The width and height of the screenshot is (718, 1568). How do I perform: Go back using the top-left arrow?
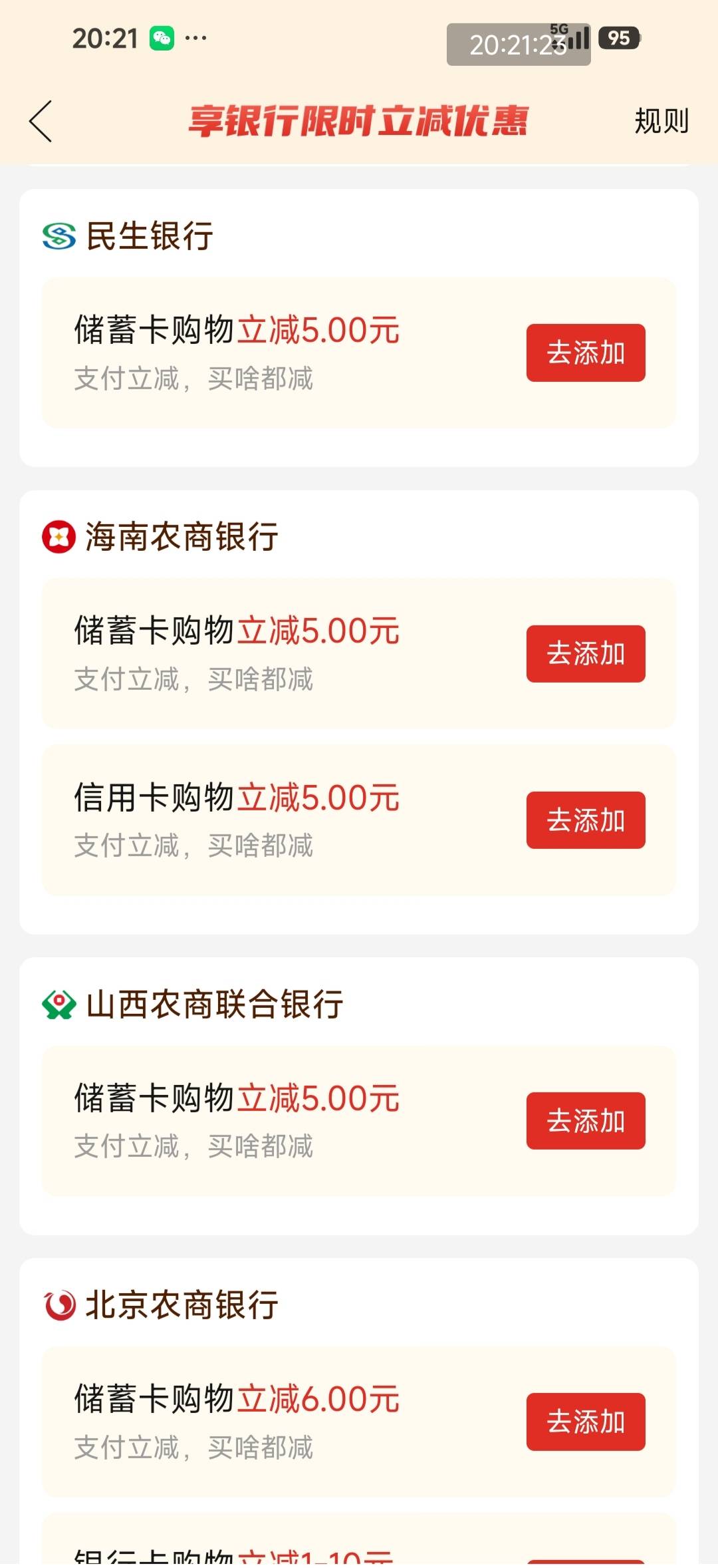pos(41,122)
